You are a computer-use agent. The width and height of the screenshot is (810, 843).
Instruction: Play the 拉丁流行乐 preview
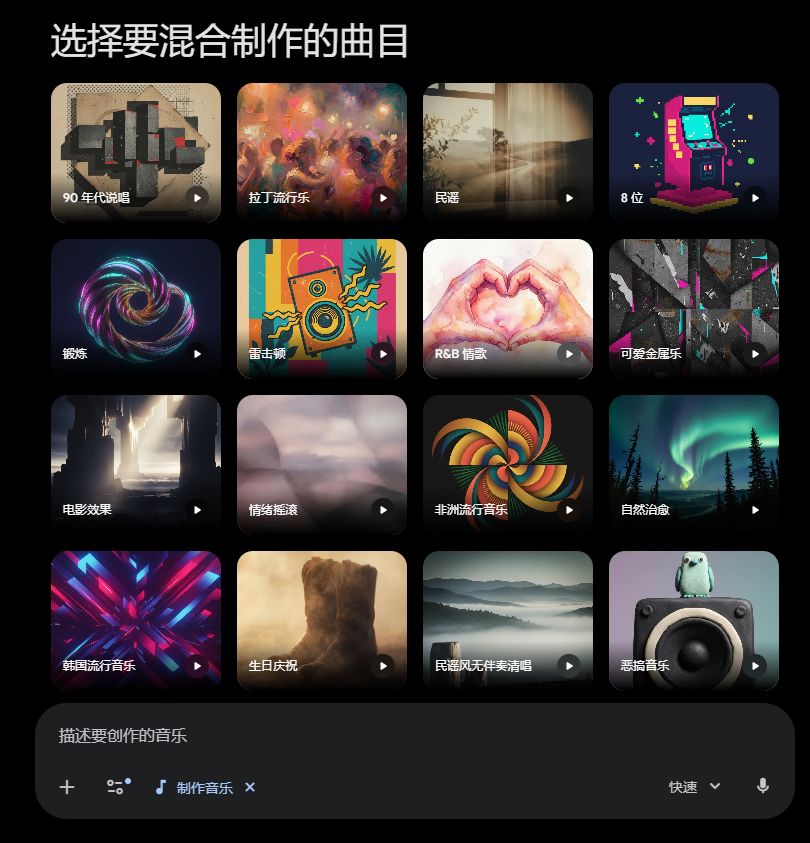[x=383, y=198]
